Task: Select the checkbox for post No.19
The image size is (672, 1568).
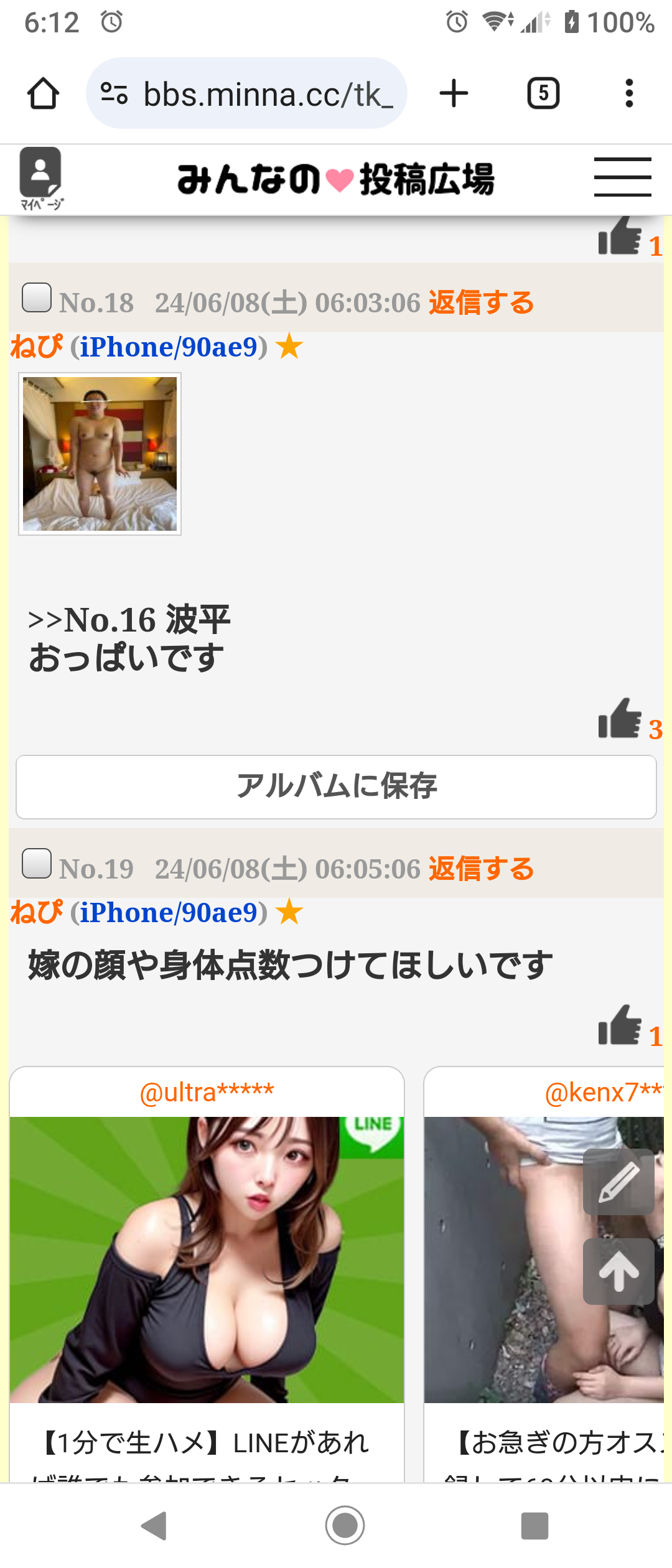Action: click(37, 864)
